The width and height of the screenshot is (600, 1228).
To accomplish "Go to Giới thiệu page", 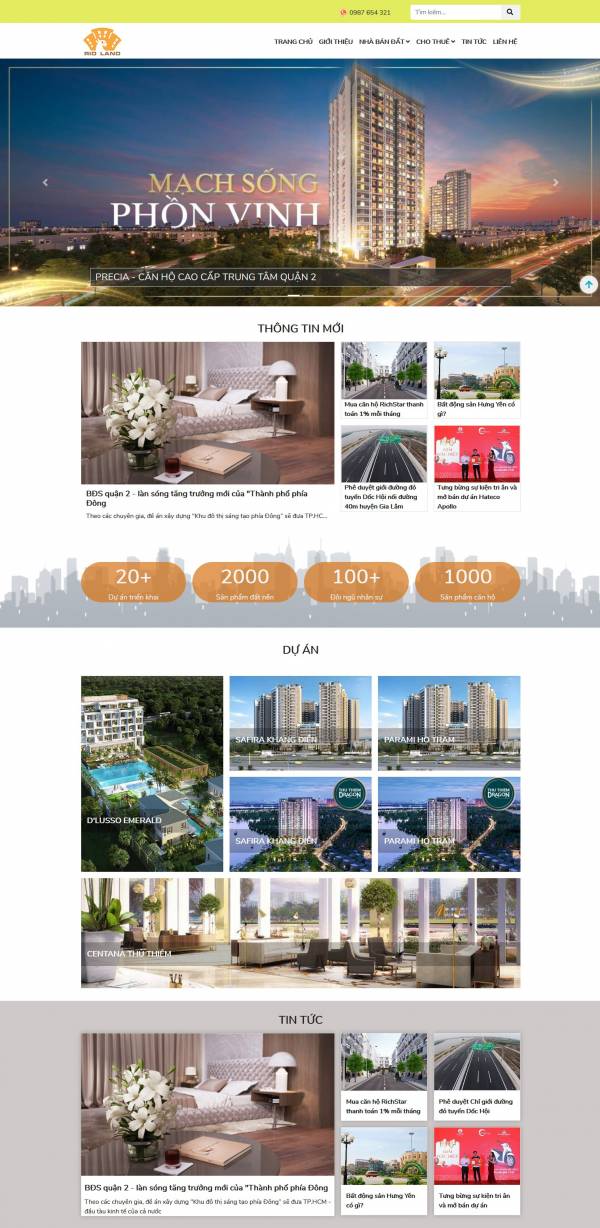I will (x=336, y=42).
